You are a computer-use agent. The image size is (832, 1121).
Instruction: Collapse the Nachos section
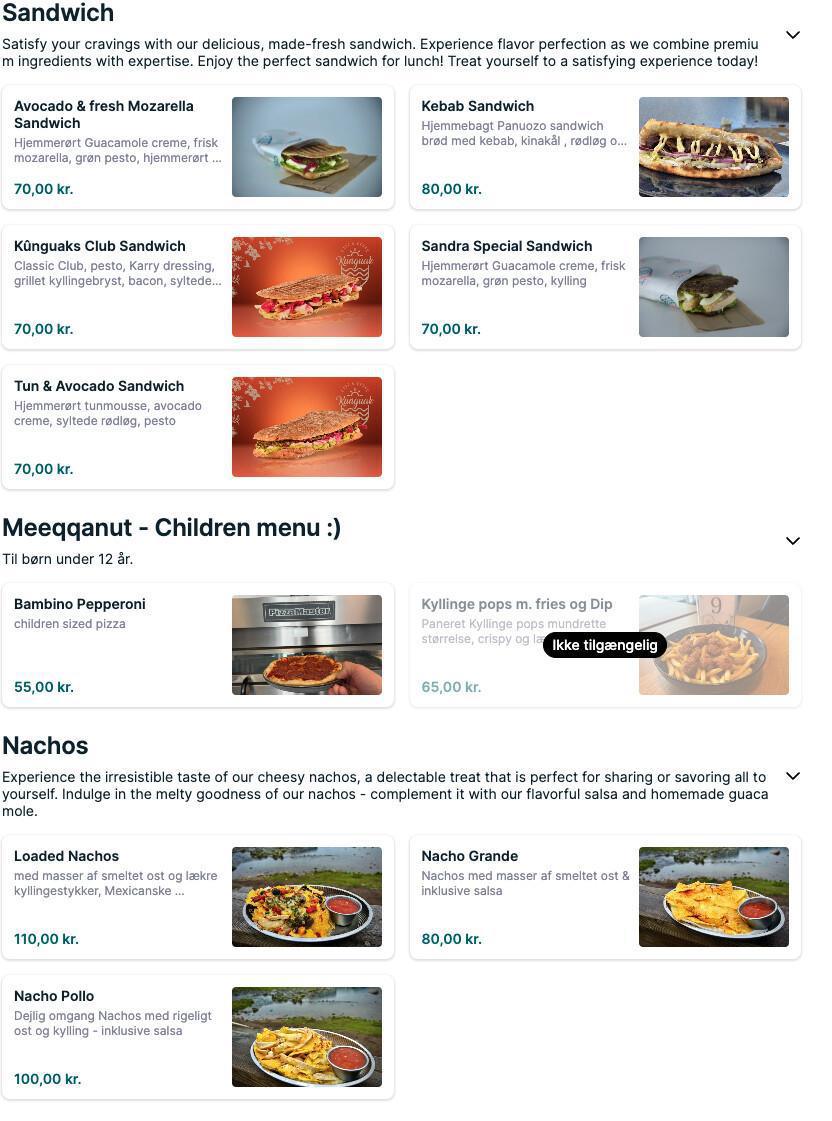pos(793,776)
